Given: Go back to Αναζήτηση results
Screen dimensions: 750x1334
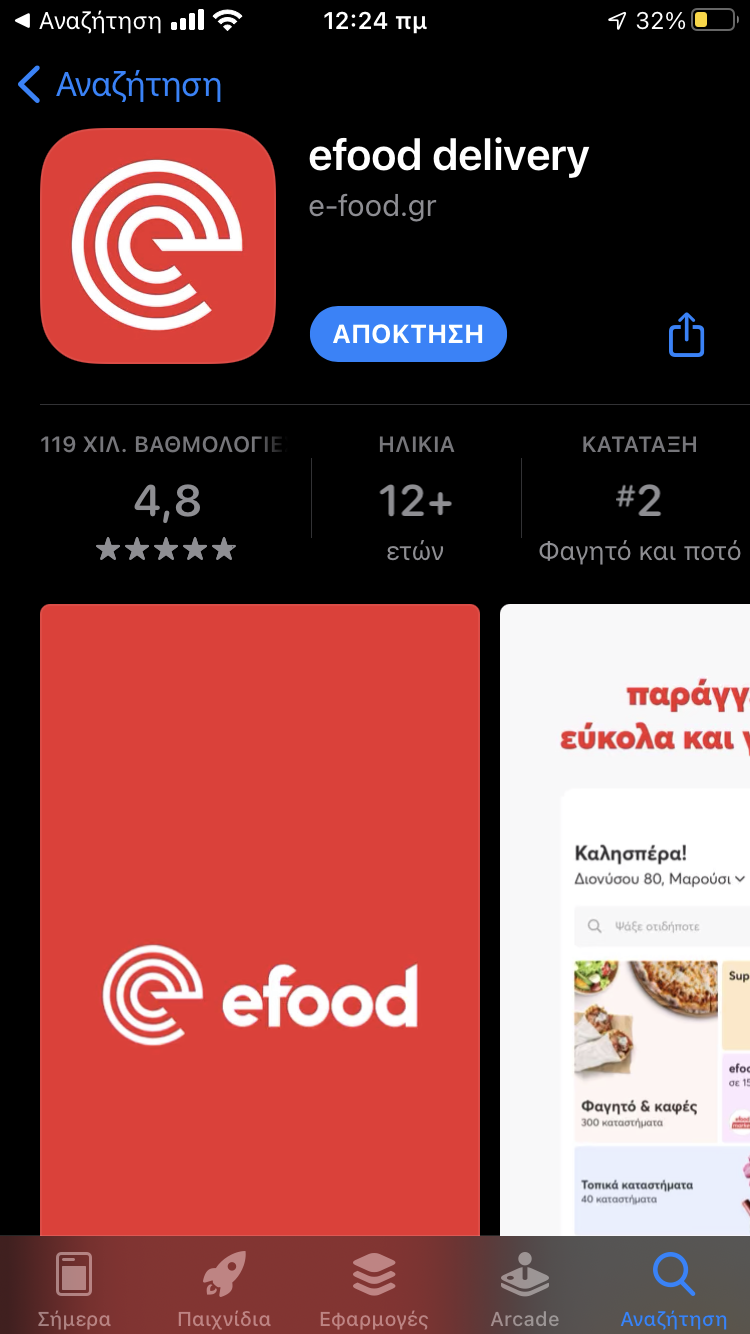Looking at the screenshot, I should (x=120, y=85).
